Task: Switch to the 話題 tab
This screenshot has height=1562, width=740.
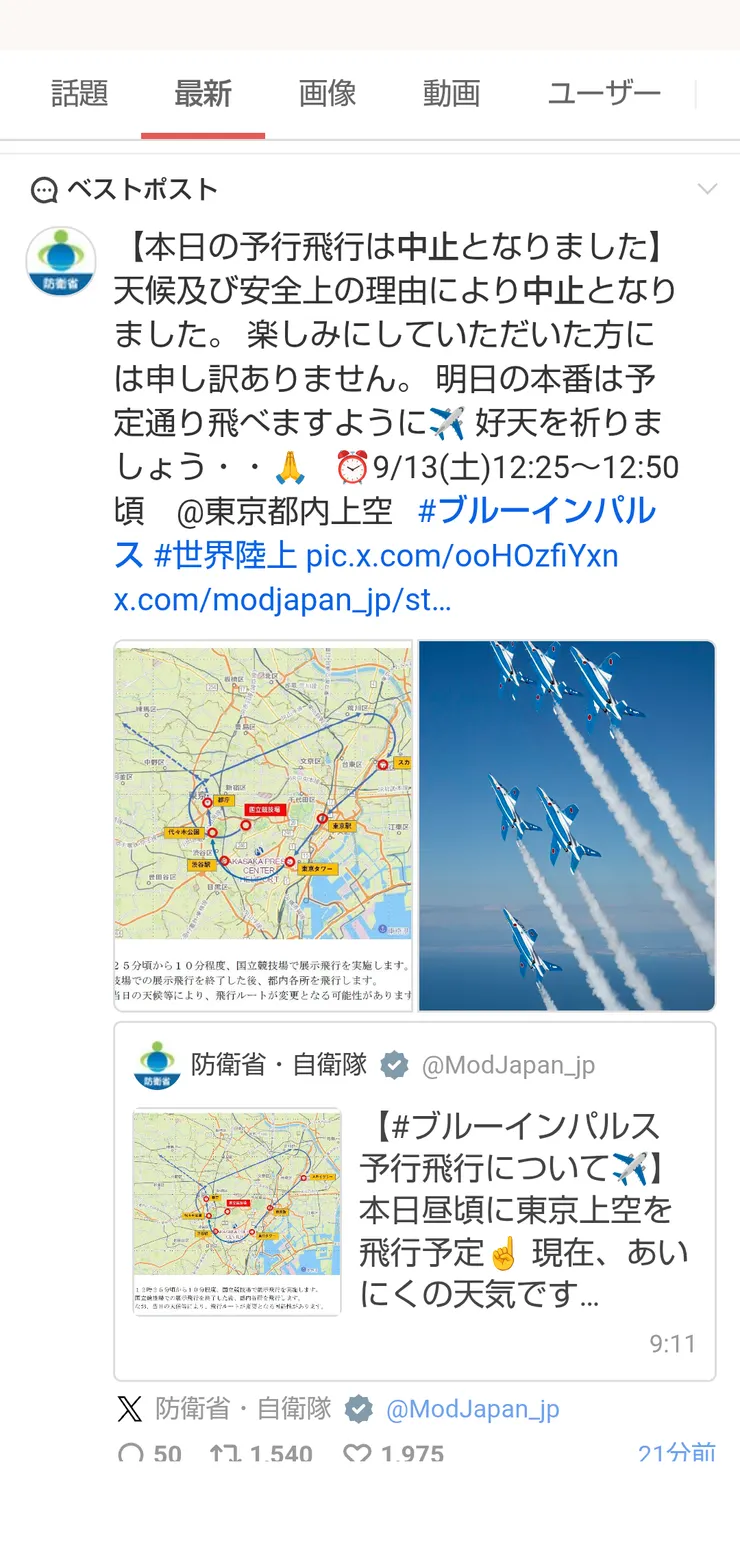Action: (80, 94)
